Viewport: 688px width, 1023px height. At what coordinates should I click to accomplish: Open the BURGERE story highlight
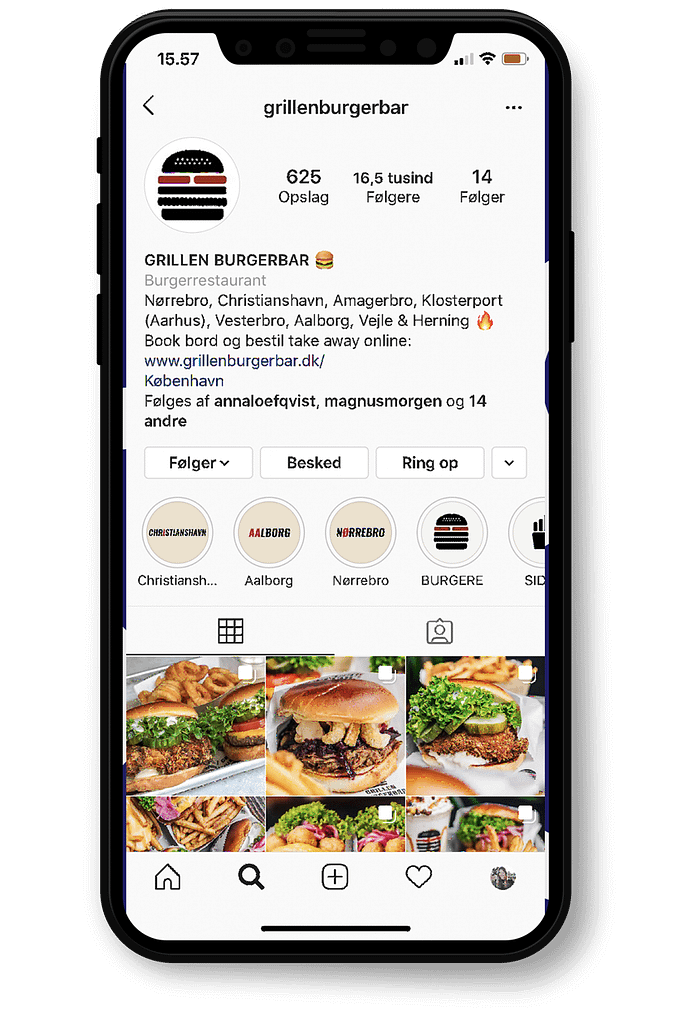(452, 533)
